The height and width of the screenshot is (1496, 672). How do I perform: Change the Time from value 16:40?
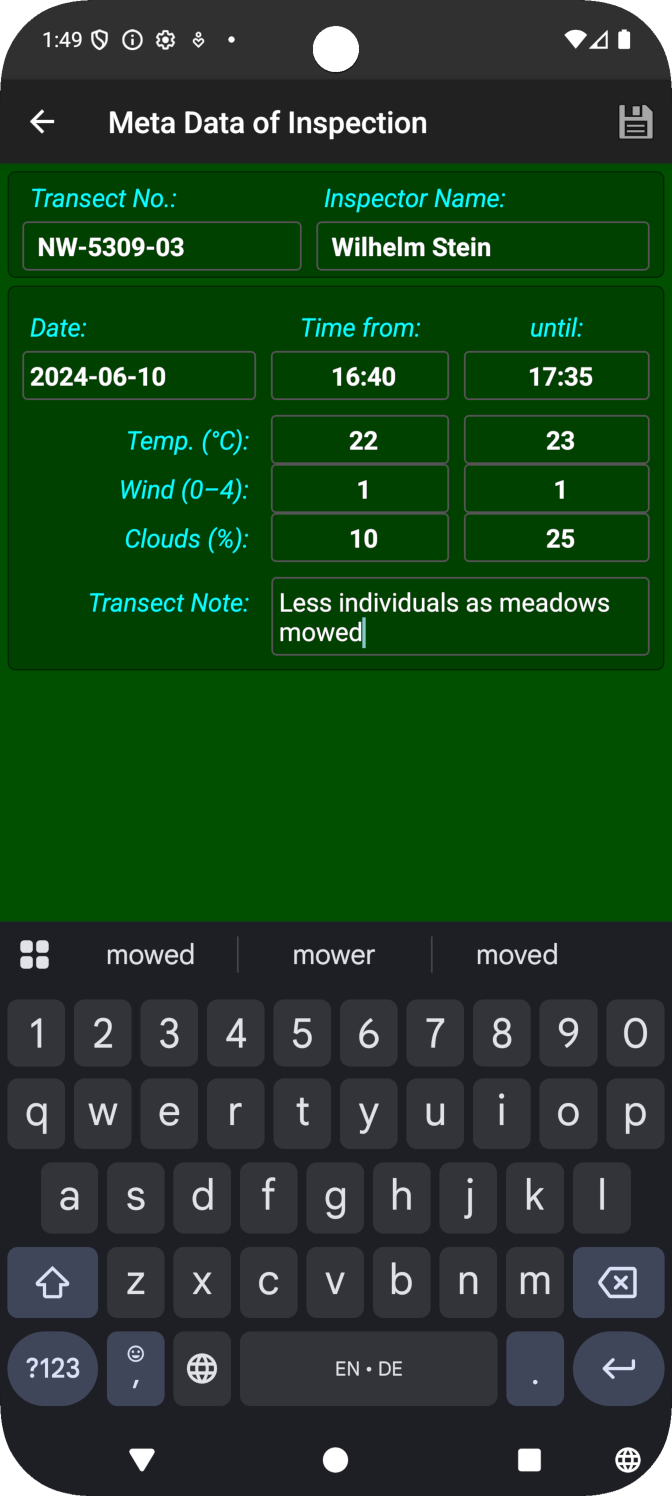[360, 376]
